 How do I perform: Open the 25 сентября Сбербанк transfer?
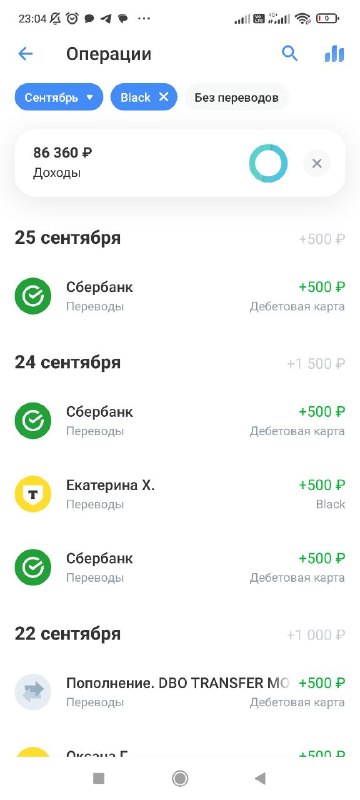(180, 296)
